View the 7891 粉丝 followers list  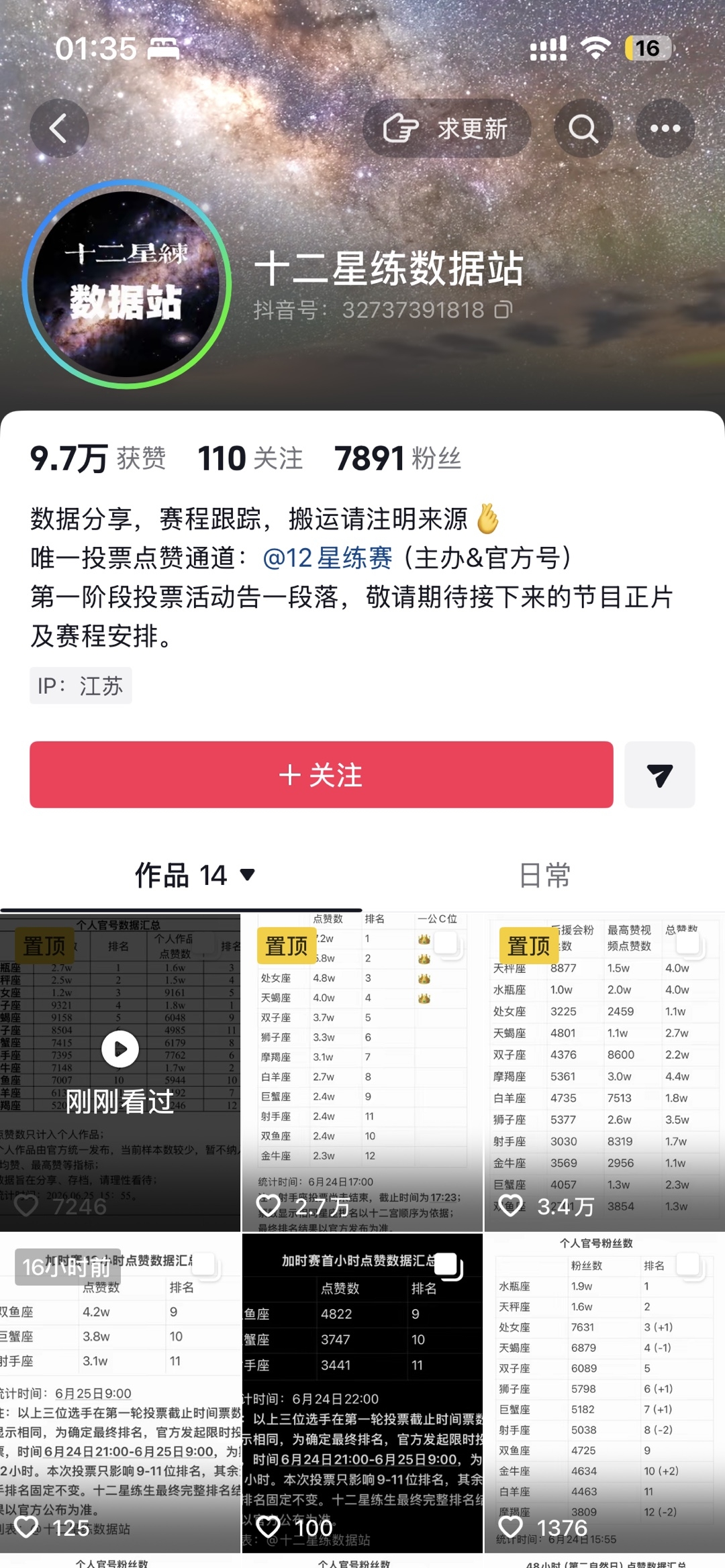click(x=397, y=458)
